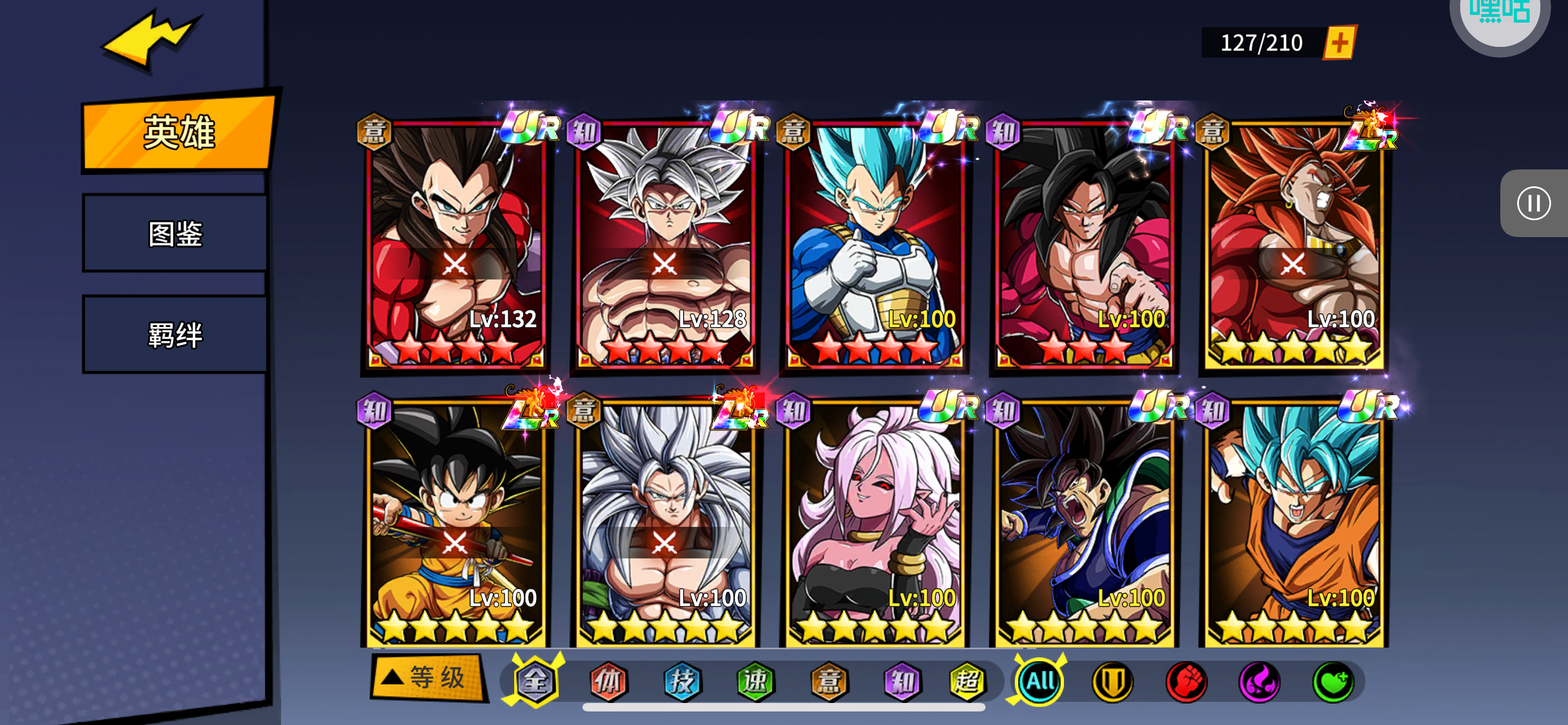Filter heroes by 体 attribute
Screen dimensions: 1568x725
tap(608, 681)
